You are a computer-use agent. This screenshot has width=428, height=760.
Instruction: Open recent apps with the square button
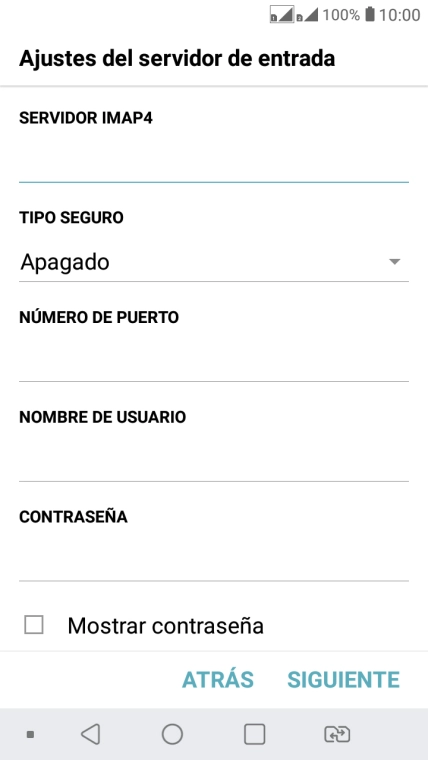pyautogui.click(x=254, y=734)
